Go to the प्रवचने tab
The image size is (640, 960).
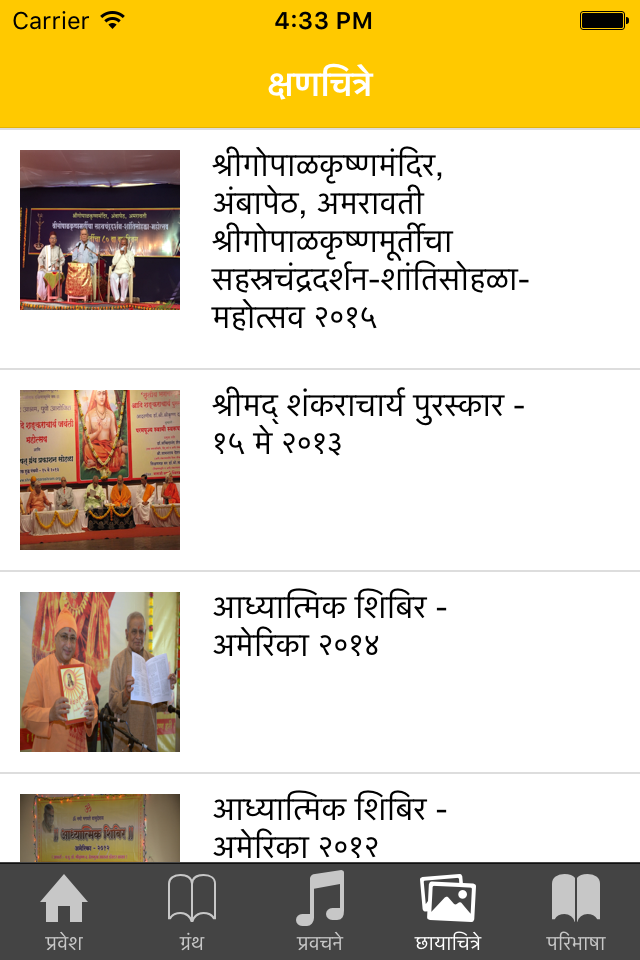click(x=320, y=911)
